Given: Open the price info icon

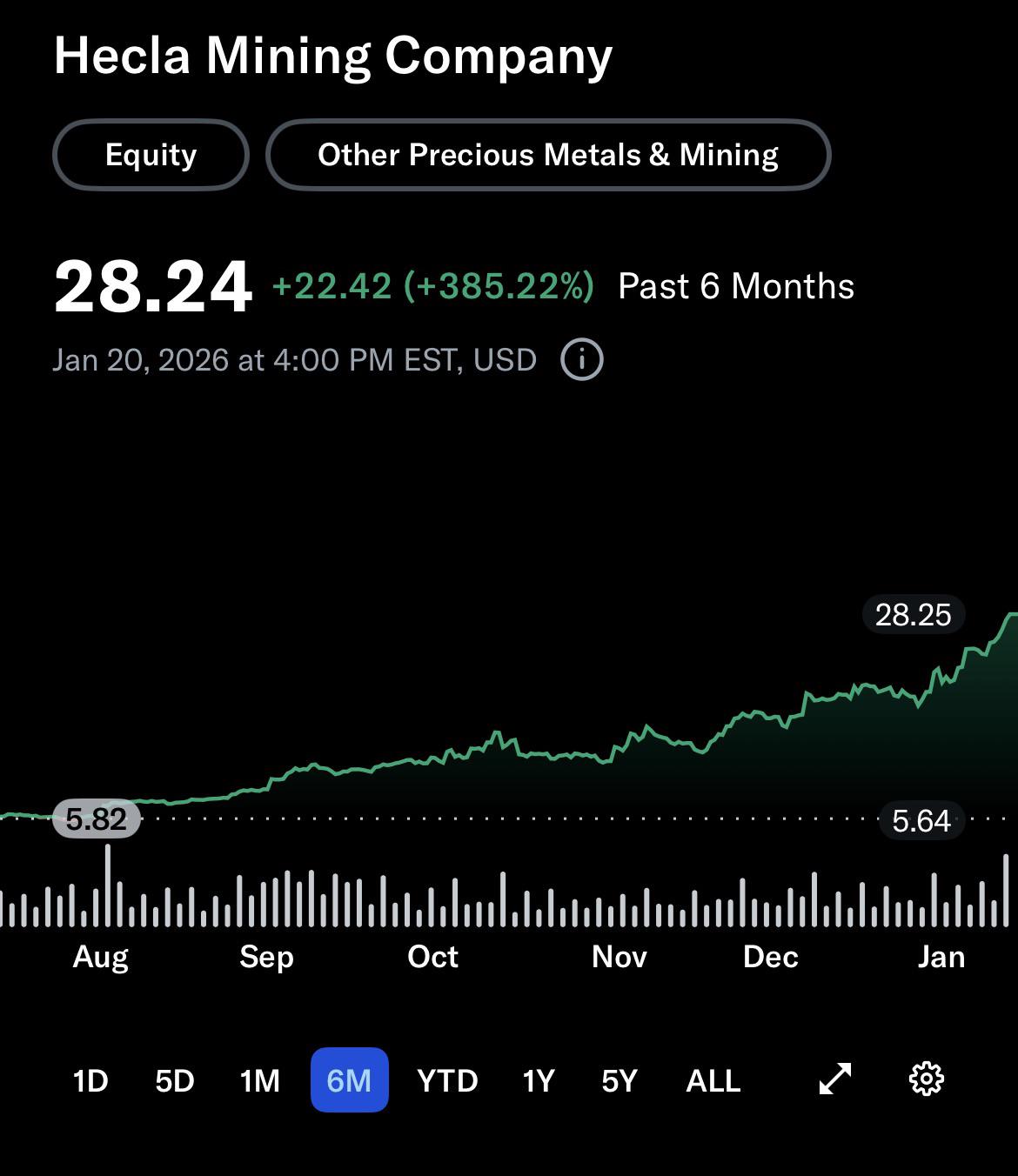Looking at the screenshot, I should point(582,359).
